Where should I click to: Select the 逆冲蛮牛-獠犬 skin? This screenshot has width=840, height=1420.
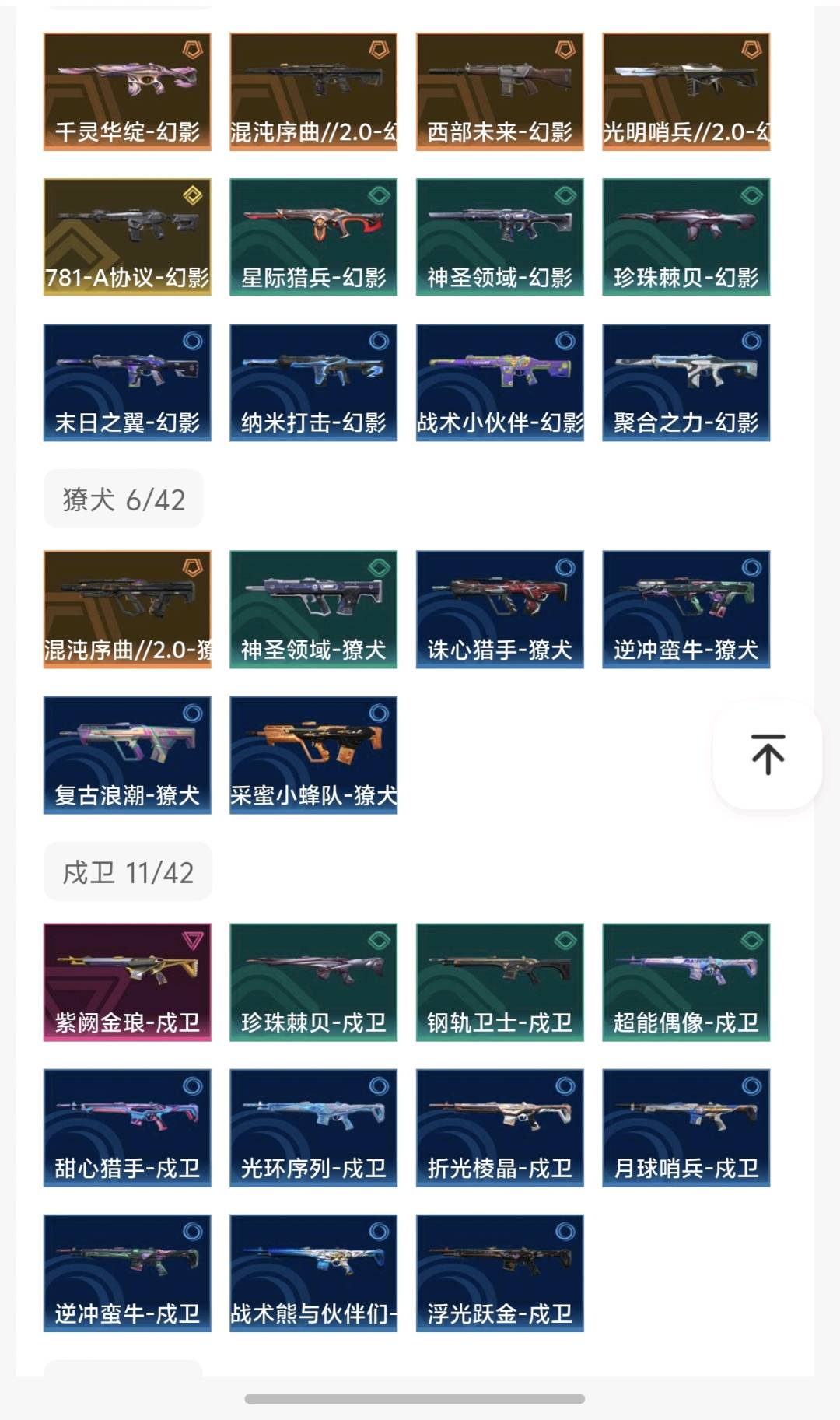point(686,609)
